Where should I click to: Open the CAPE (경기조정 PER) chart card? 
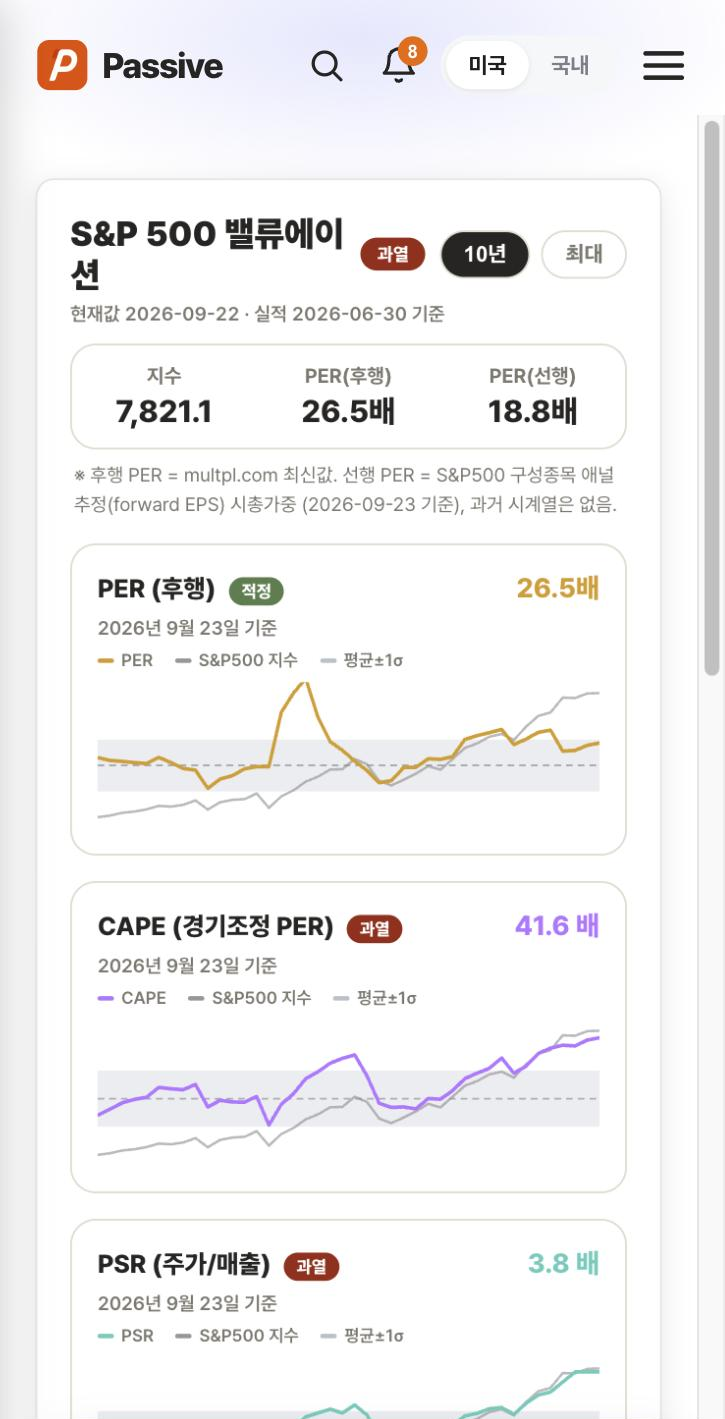pos(348,1037)
